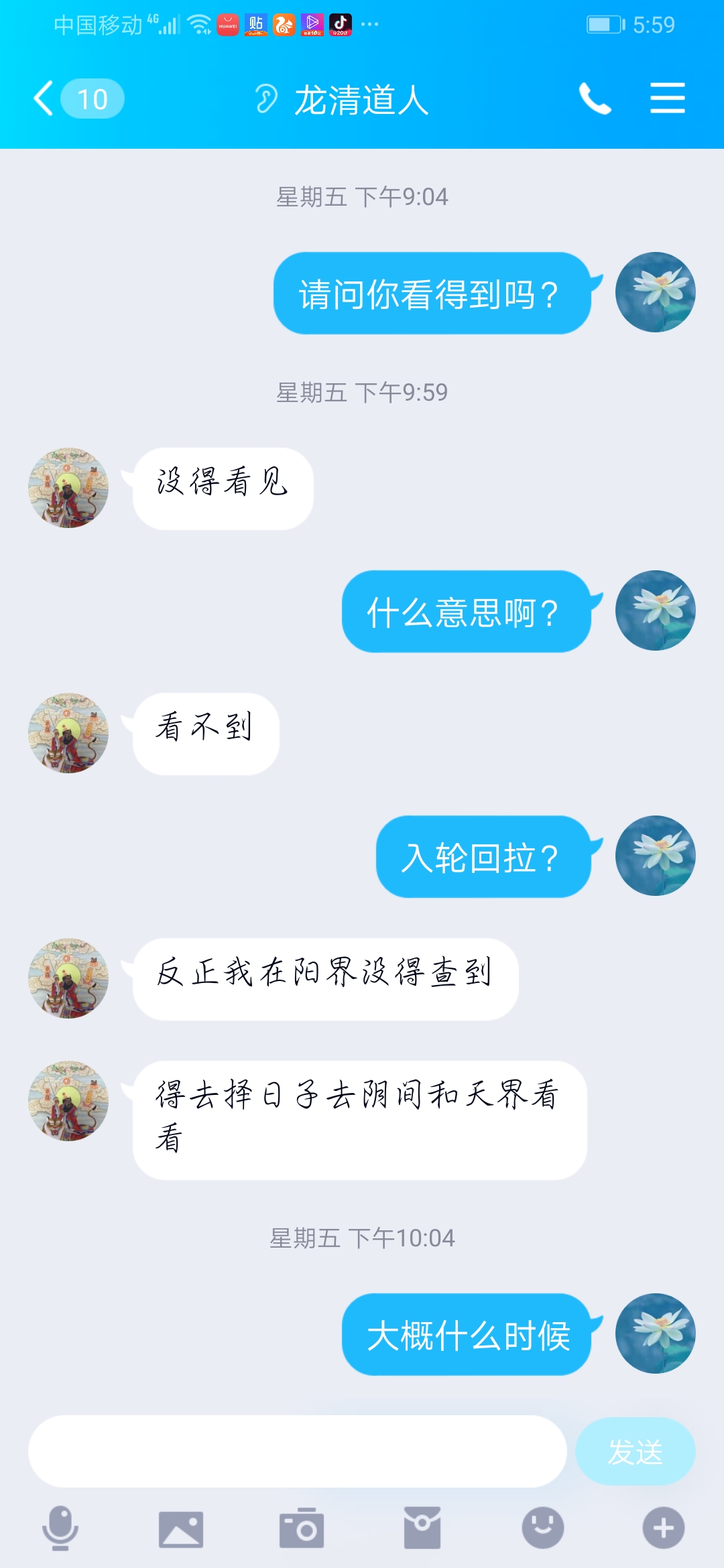Tap the earpiece icon beside the chat title
This screenshot has height=1568, width=724.
click(266, 99)
